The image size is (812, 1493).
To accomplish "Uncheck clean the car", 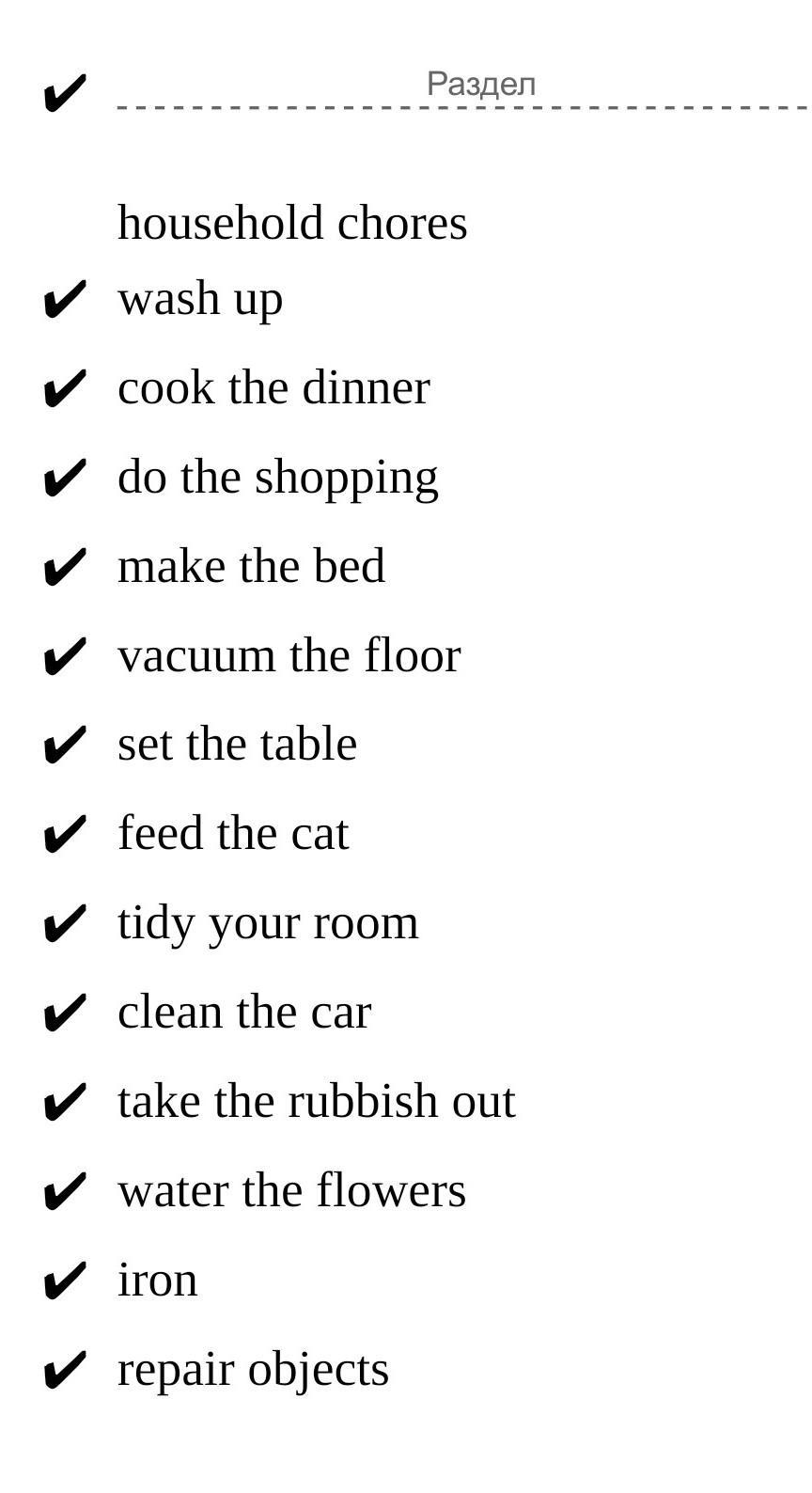I will (x=65, y=1014).
